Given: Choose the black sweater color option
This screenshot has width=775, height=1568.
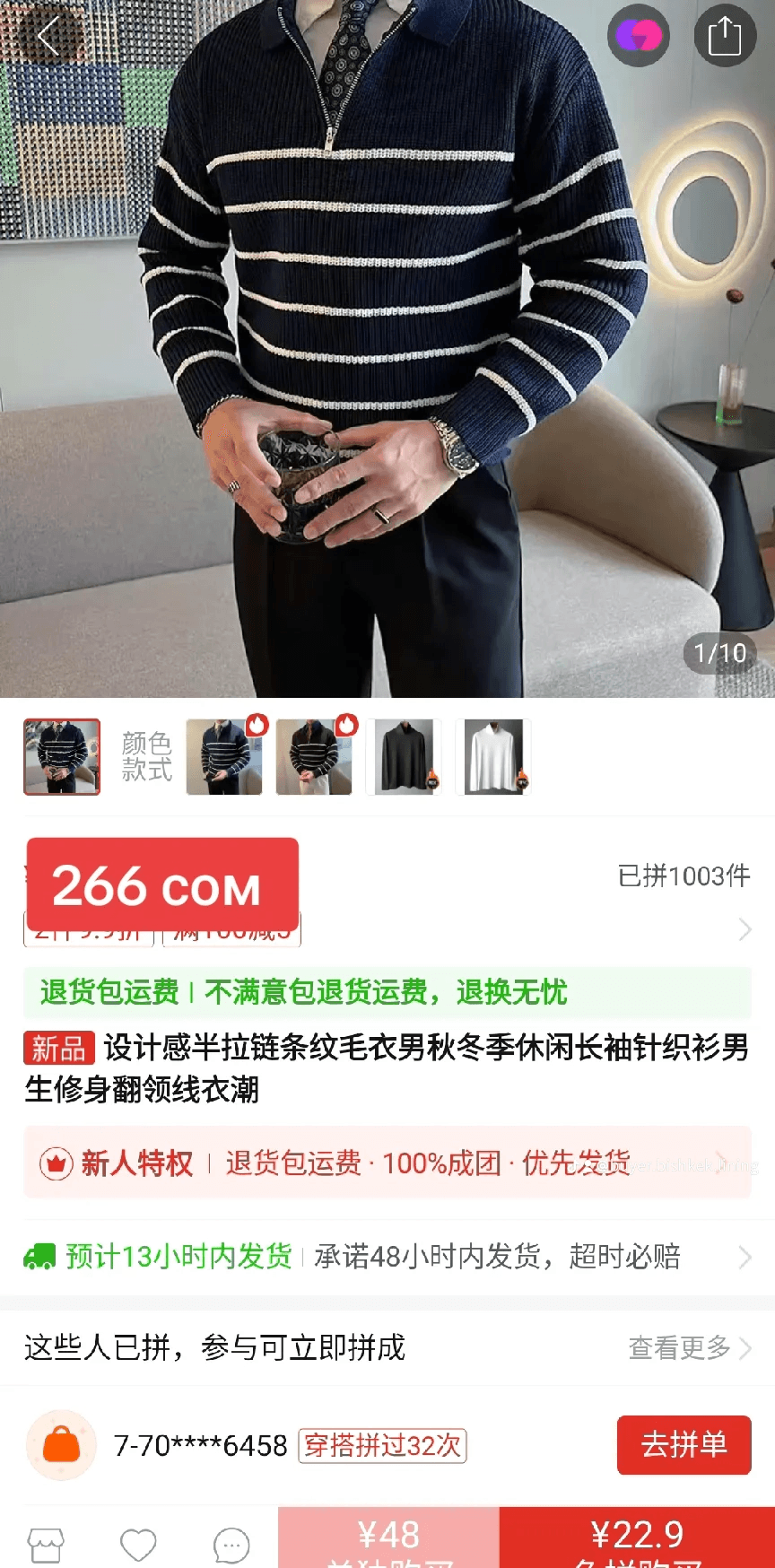Looking at the screenshot, I should 404,756.
